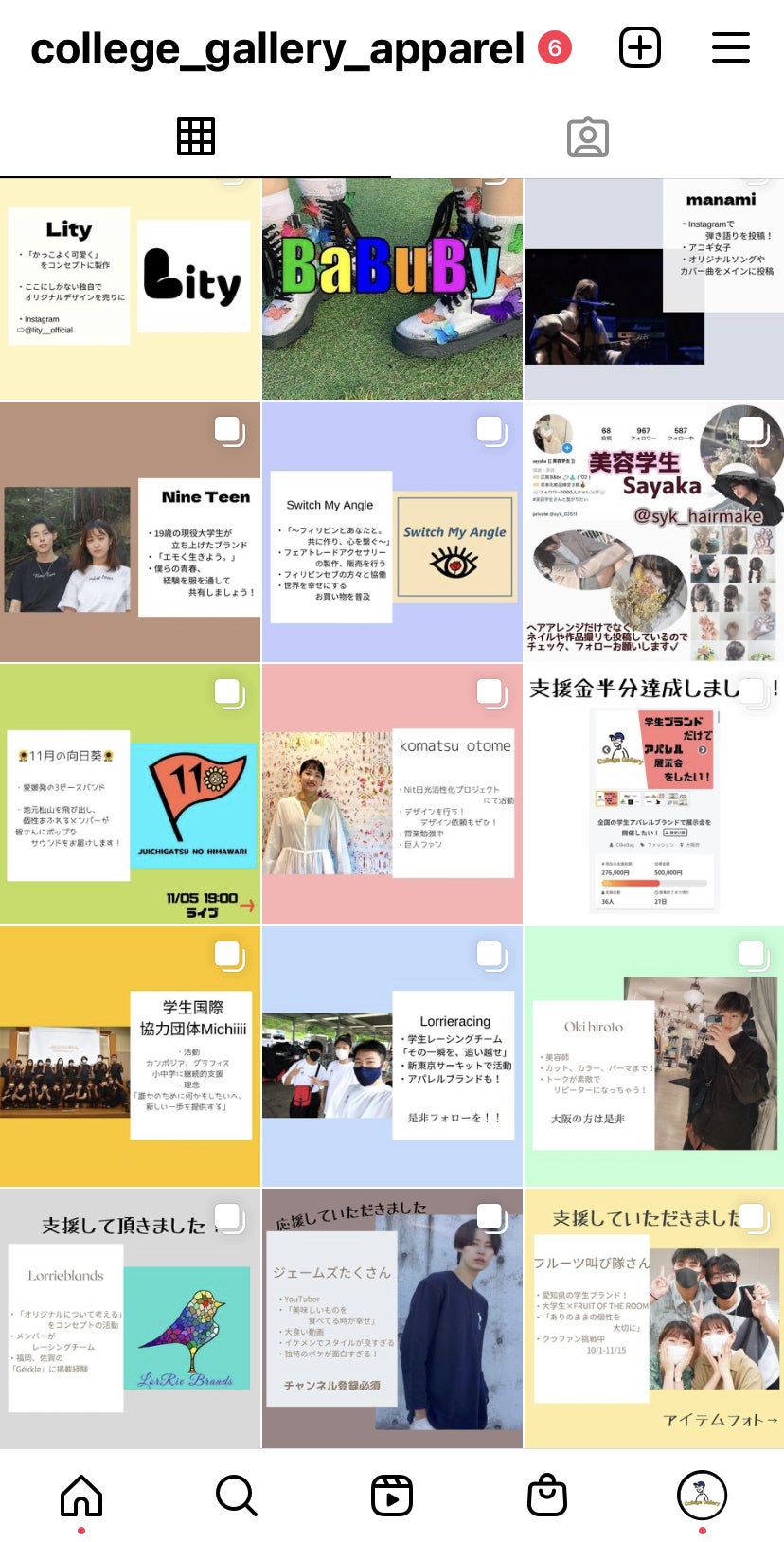This screenshot has height=1542, width=784.
Task: Switch to the posts grid tab
Action: point(196,137)
